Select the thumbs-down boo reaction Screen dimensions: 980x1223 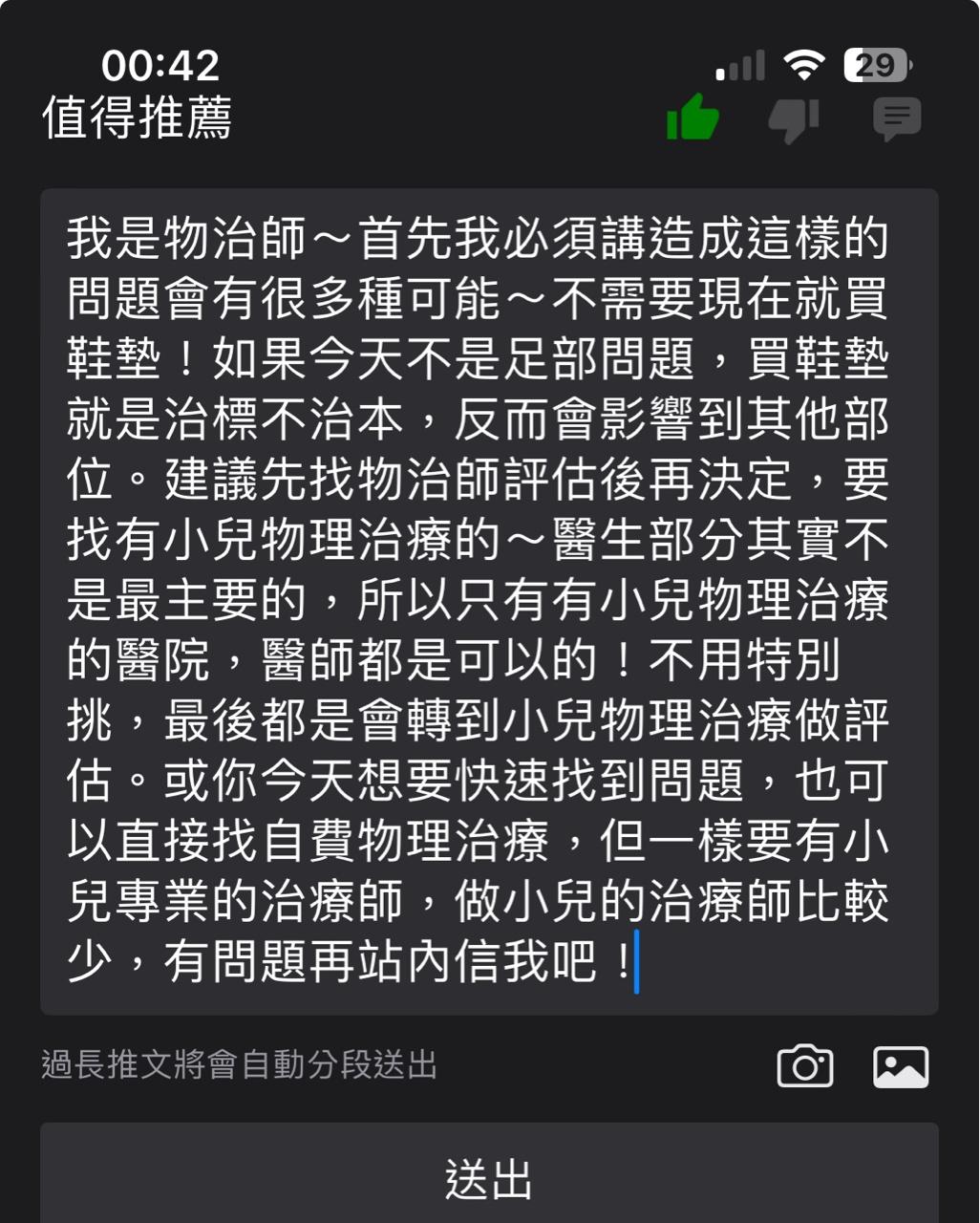(x=795, y=120)
